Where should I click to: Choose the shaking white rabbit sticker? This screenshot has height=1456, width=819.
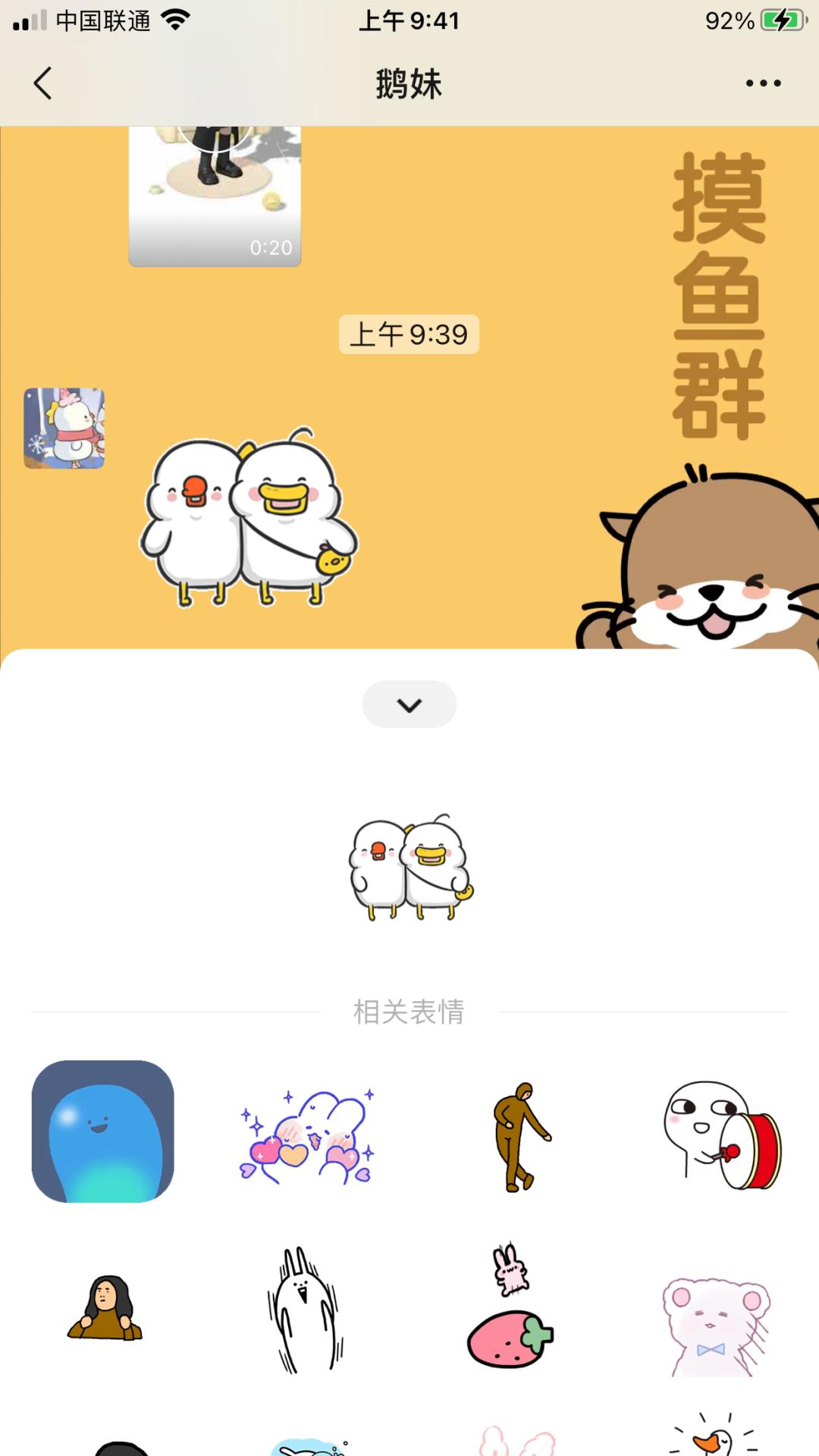(306, 1310)
